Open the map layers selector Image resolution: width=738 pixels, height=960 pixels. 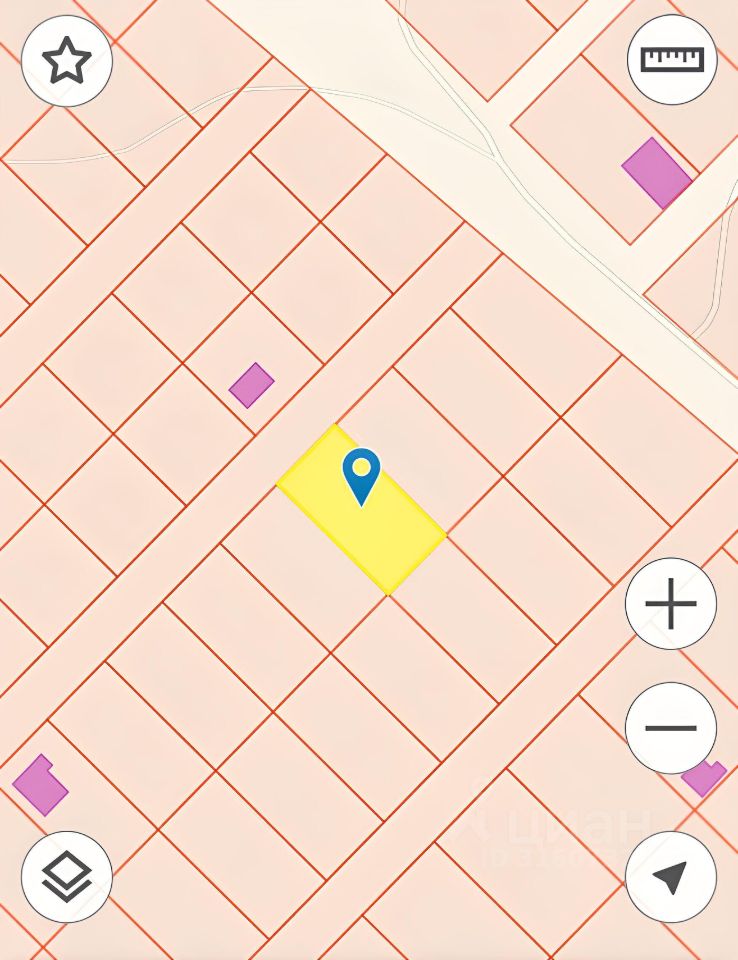point(67,877)
